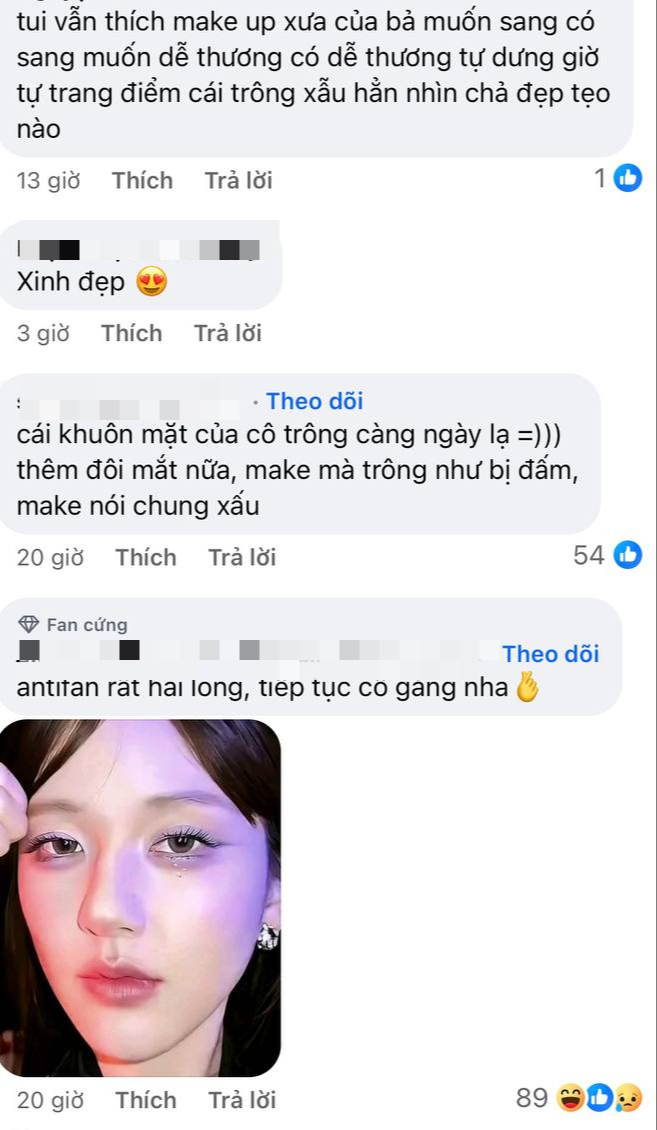Open the photo attached to antifan comment

click(140, 897)
